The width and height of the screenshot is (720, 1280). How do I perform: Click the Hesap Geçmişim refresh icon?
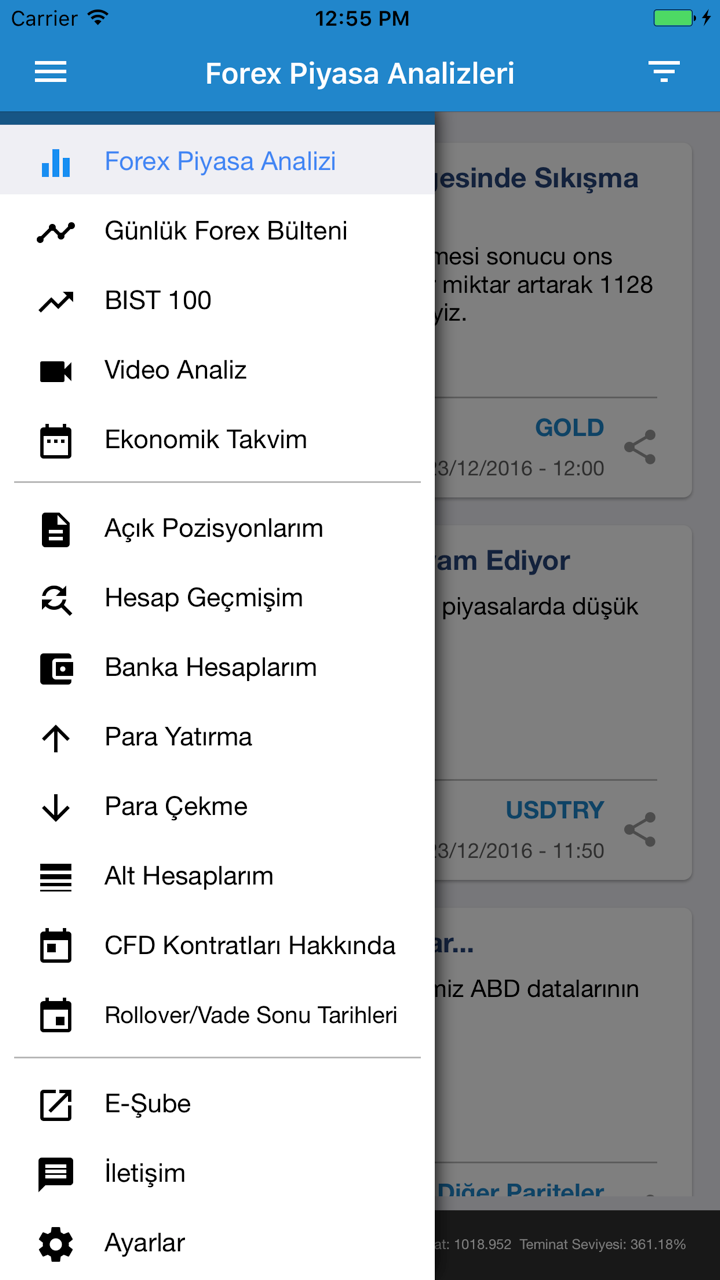(x=55, y=598)
